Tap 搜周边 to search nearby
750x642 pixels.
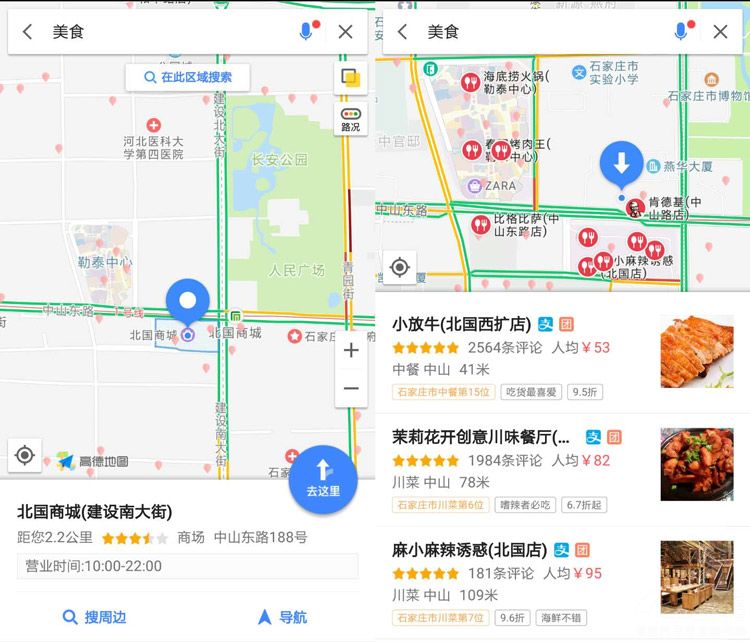pos(94,617)
